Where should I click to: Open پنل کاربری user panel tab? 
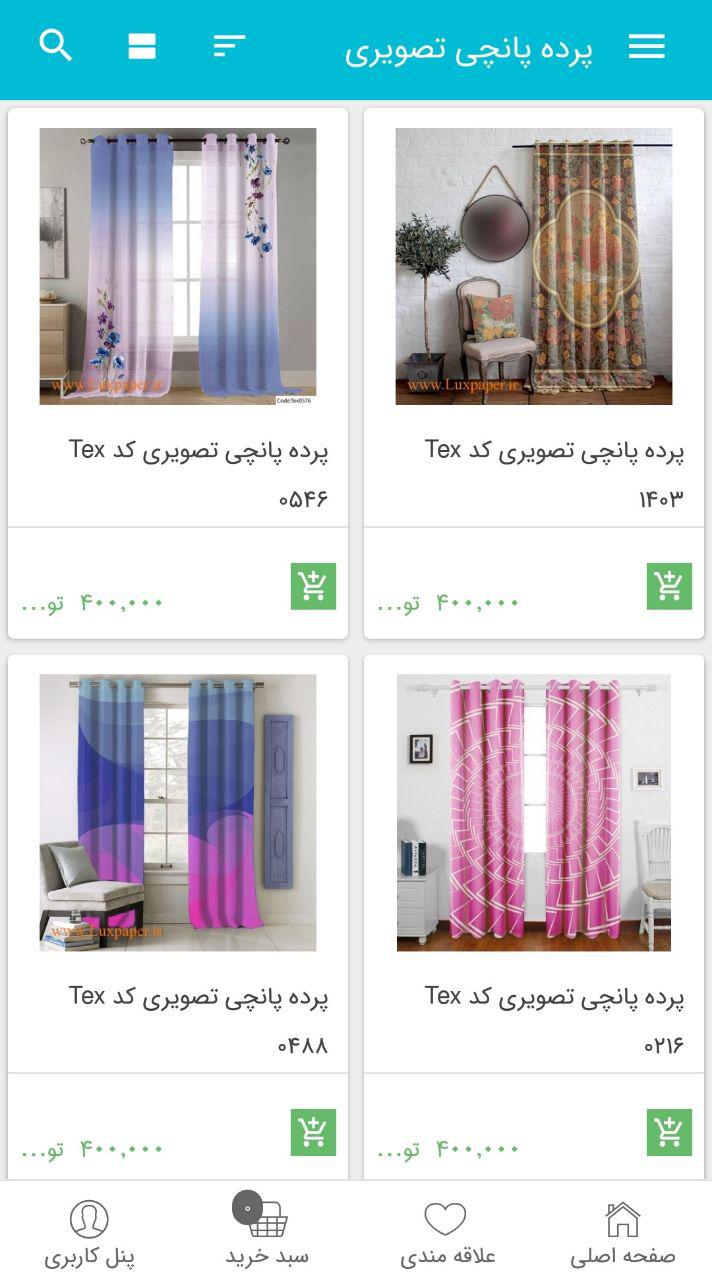point(89,1233)
